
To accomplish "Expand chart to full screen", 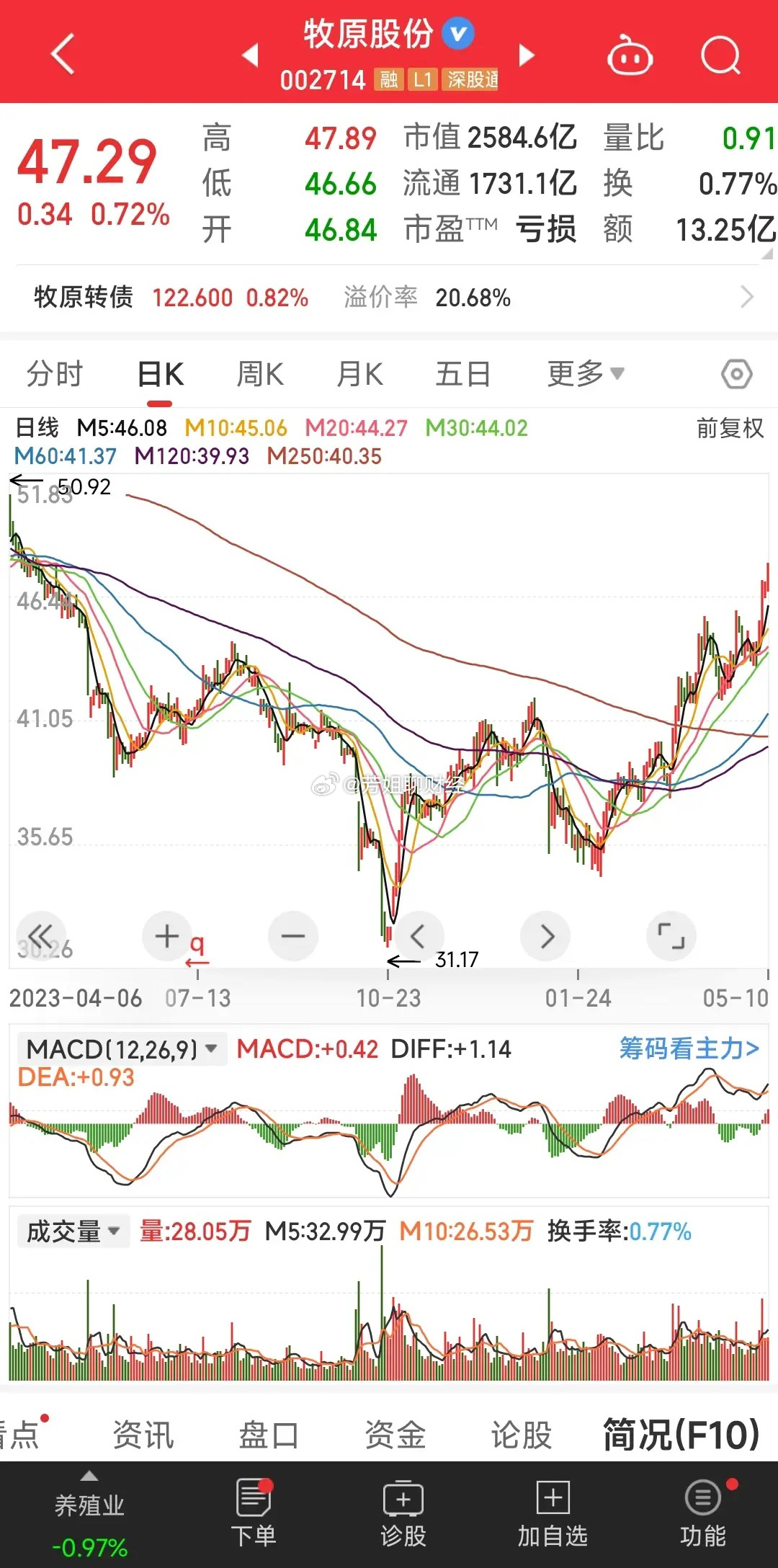I will coord(671,936).
